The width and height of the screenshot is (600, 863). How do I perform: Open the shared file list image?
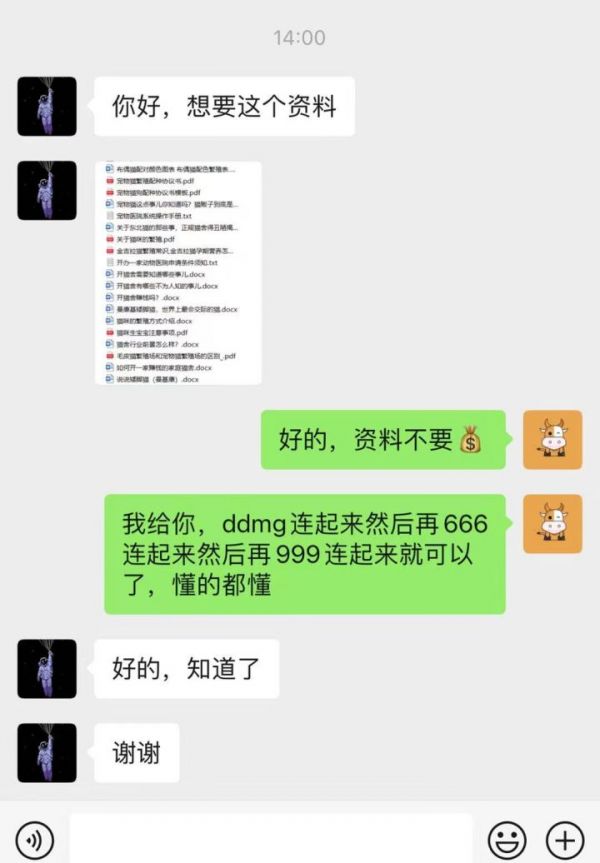(178, 273)
